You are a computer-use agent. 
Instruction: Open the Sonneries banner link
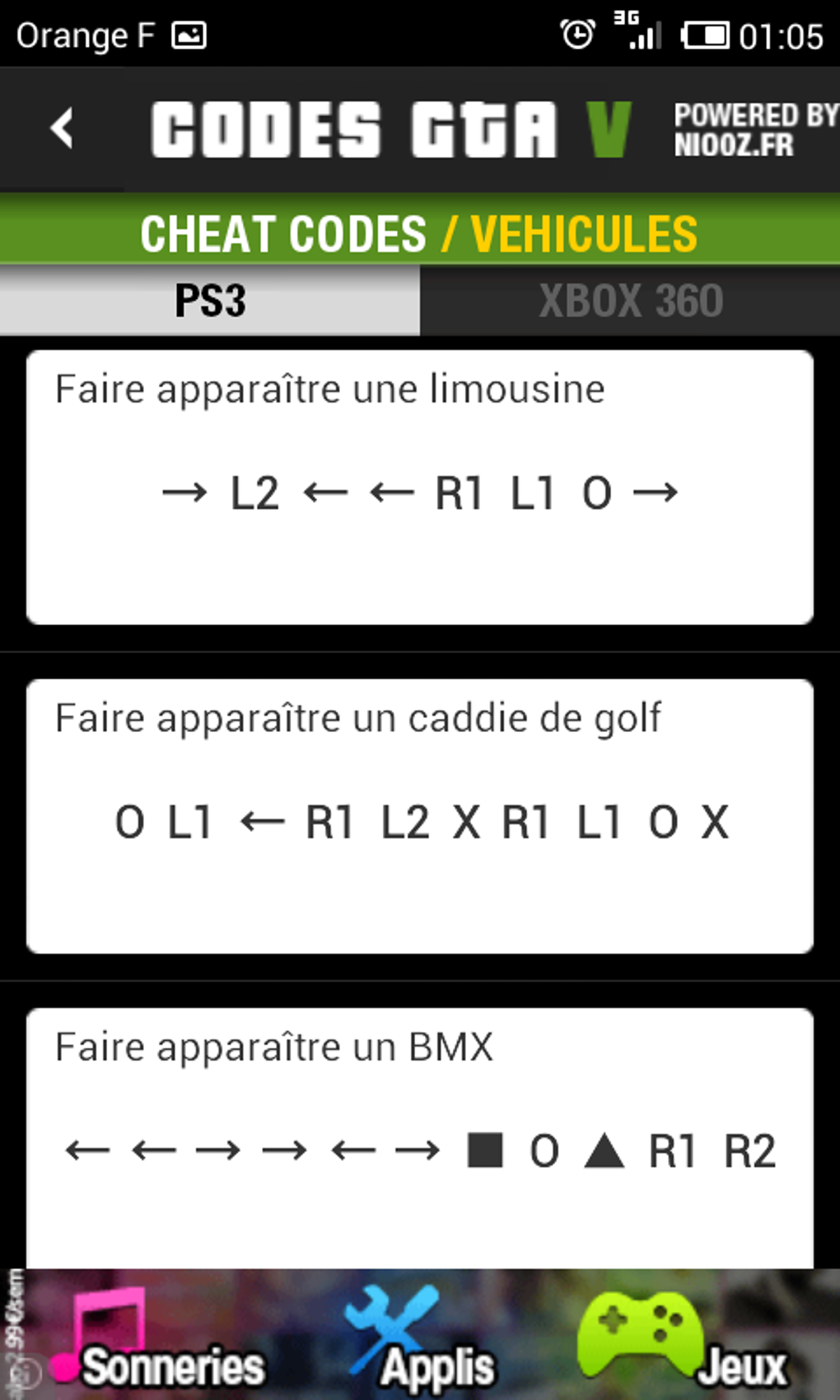pyautogui.click(x=156, y=1338)
